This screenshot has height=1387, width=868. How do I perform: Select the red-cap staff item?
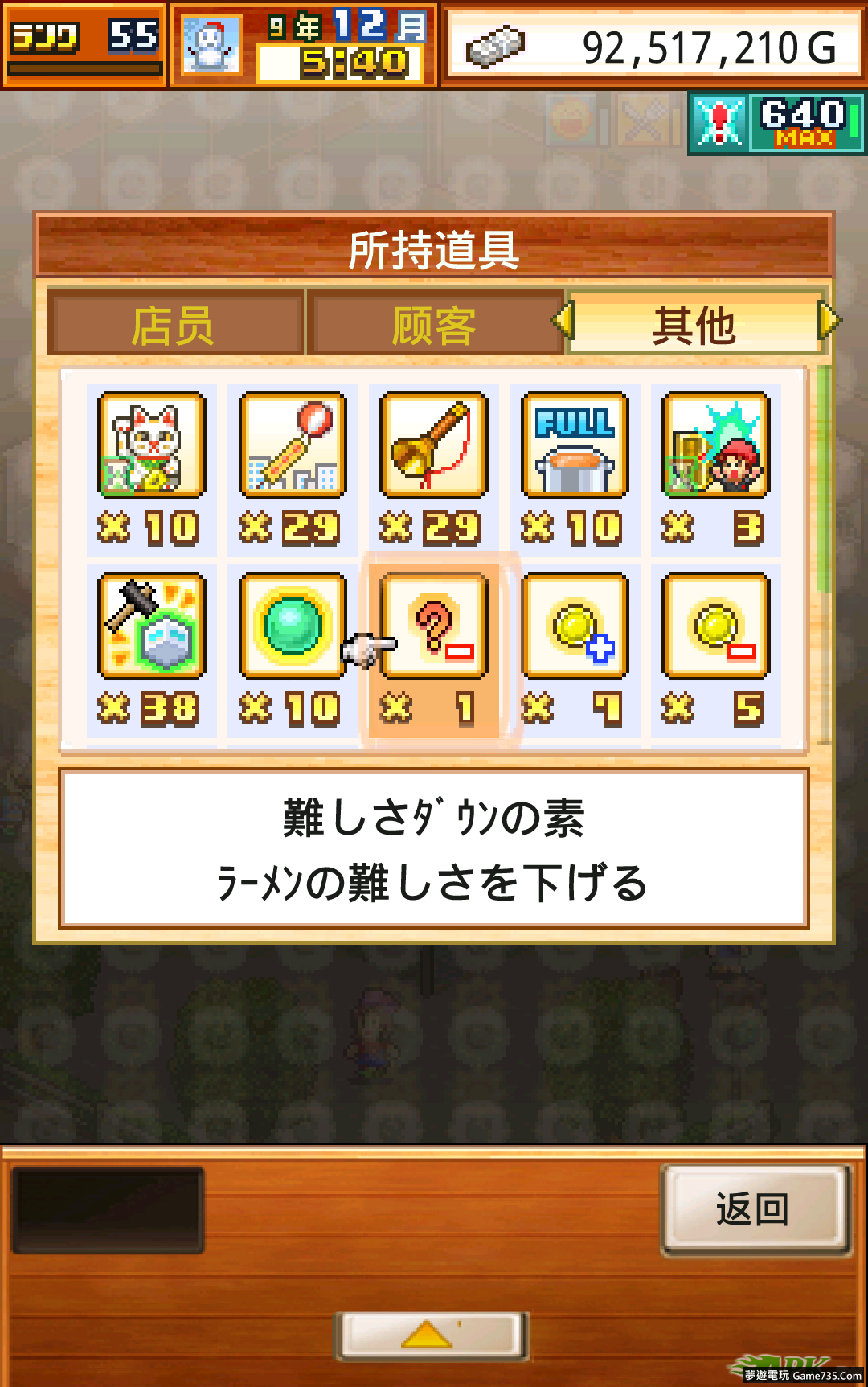click(715, 446)
